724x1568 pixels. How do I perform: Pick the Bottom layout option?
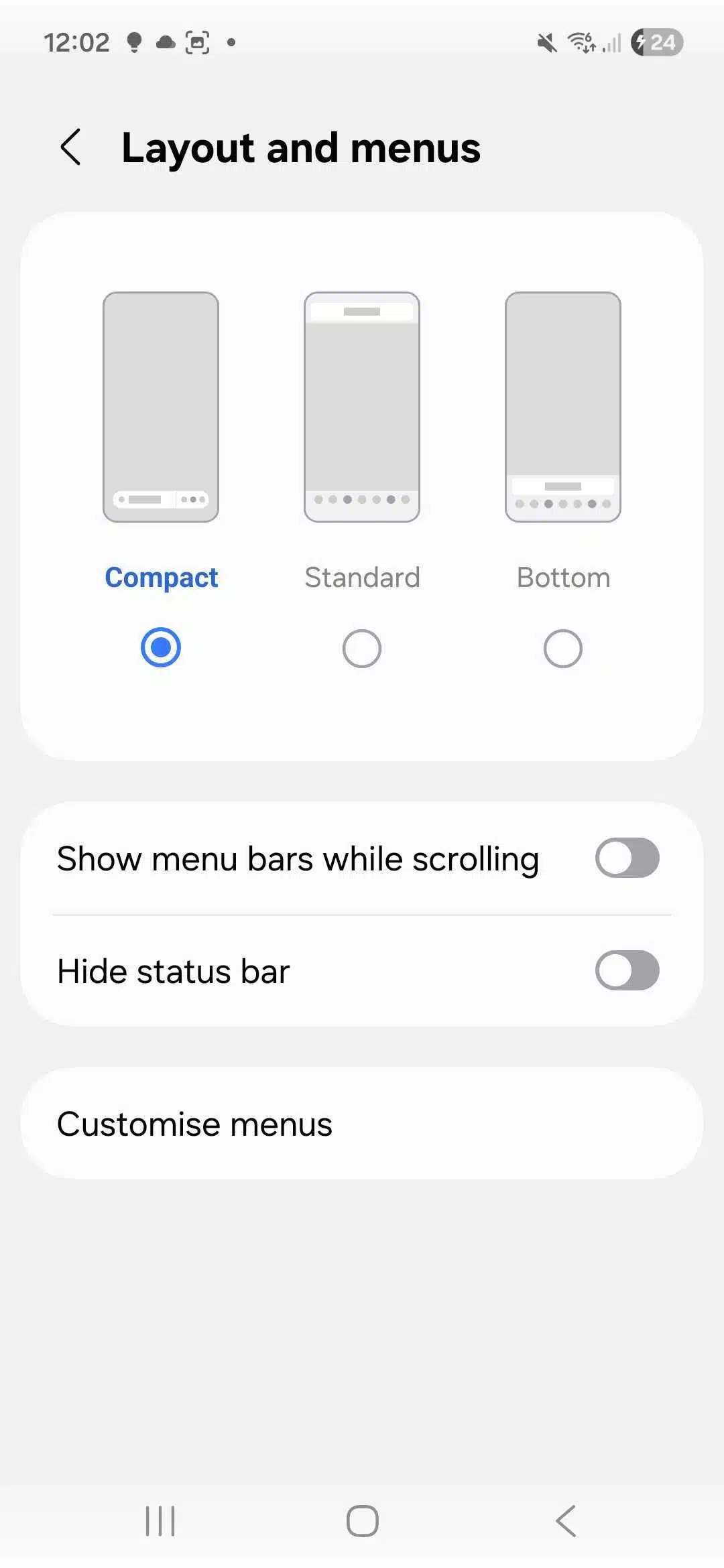563,648
